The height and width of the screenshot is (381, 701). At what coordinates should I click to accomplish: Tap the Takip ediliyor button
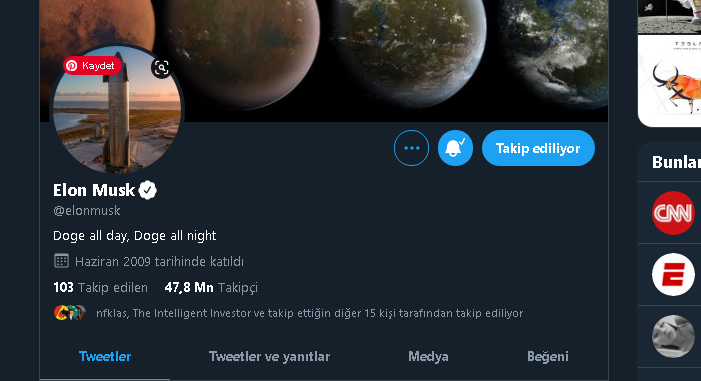538,148
